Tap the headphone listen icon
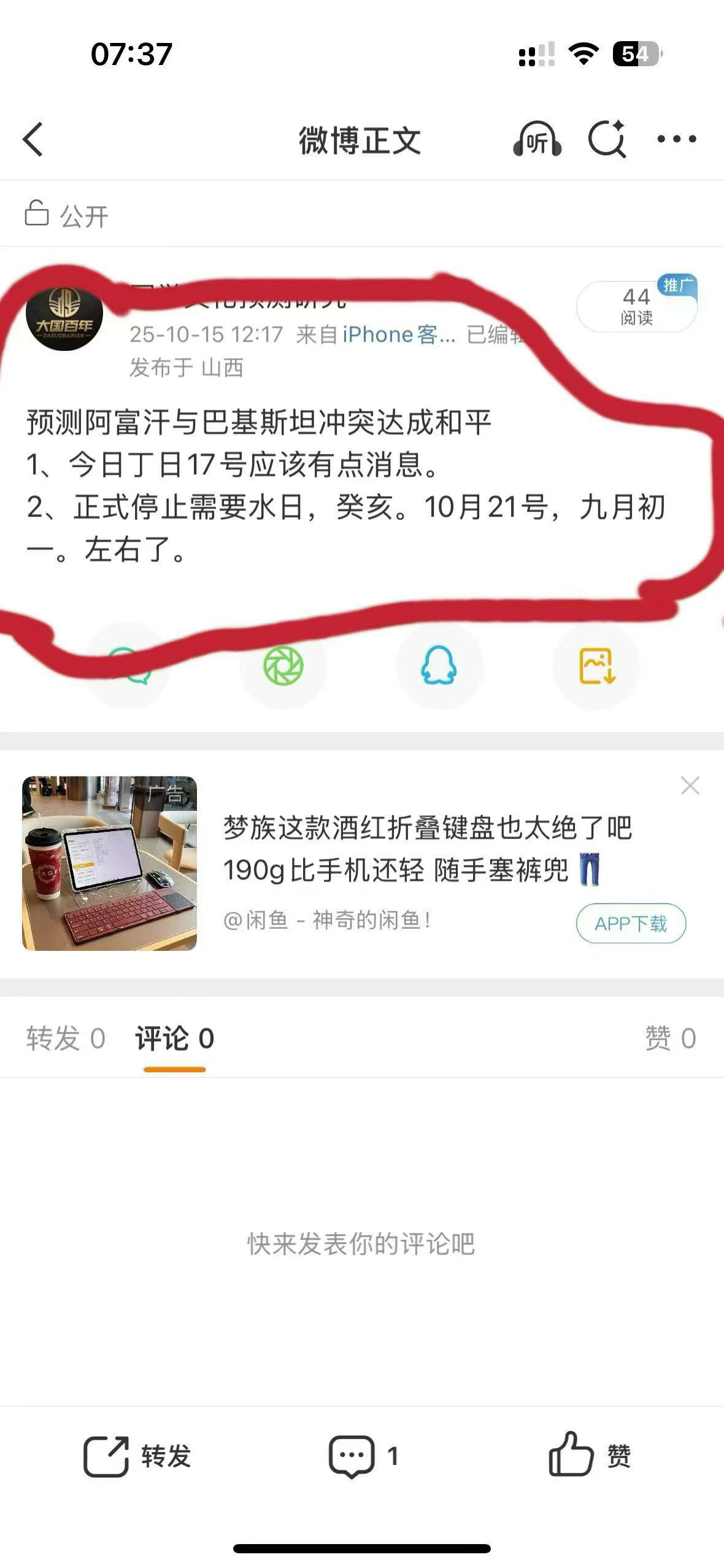The height and width of the screenshot is (1568, 724). pyautogui.click(x=537, y=140)
